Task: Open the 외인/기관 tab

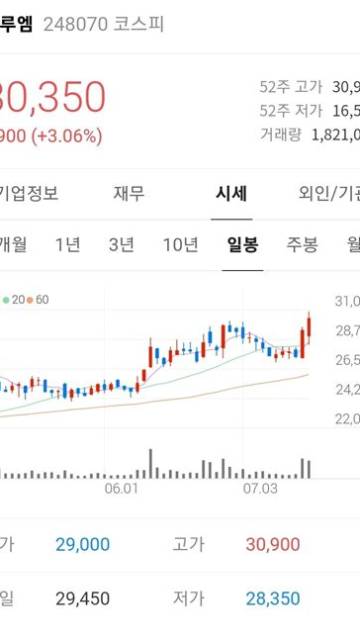Action: coord(329,193)
